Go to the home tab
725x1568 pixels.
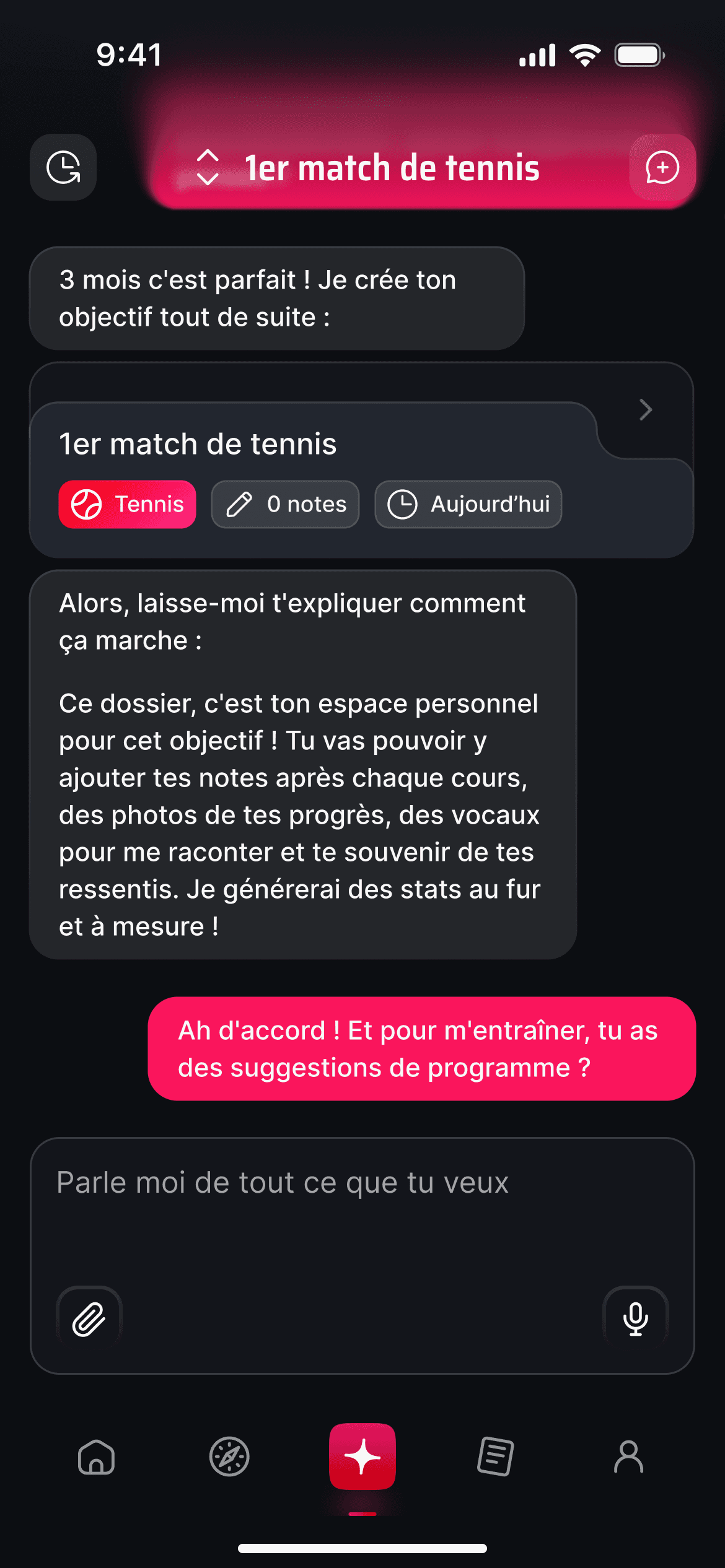pyautogui.click(x=96, y=1457)
